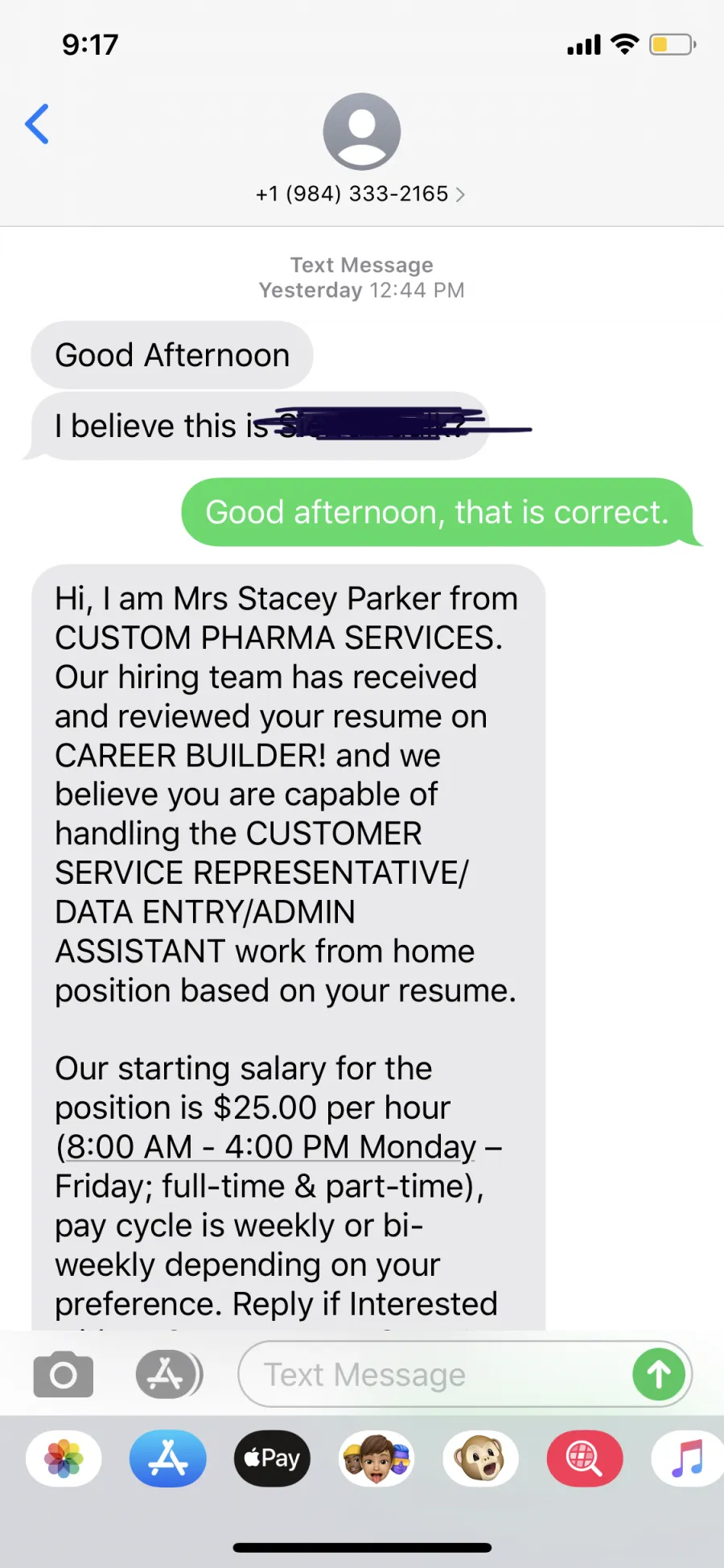Open the #images search app
Screen dimensions: 724x1568
[x=585, y=1458]
